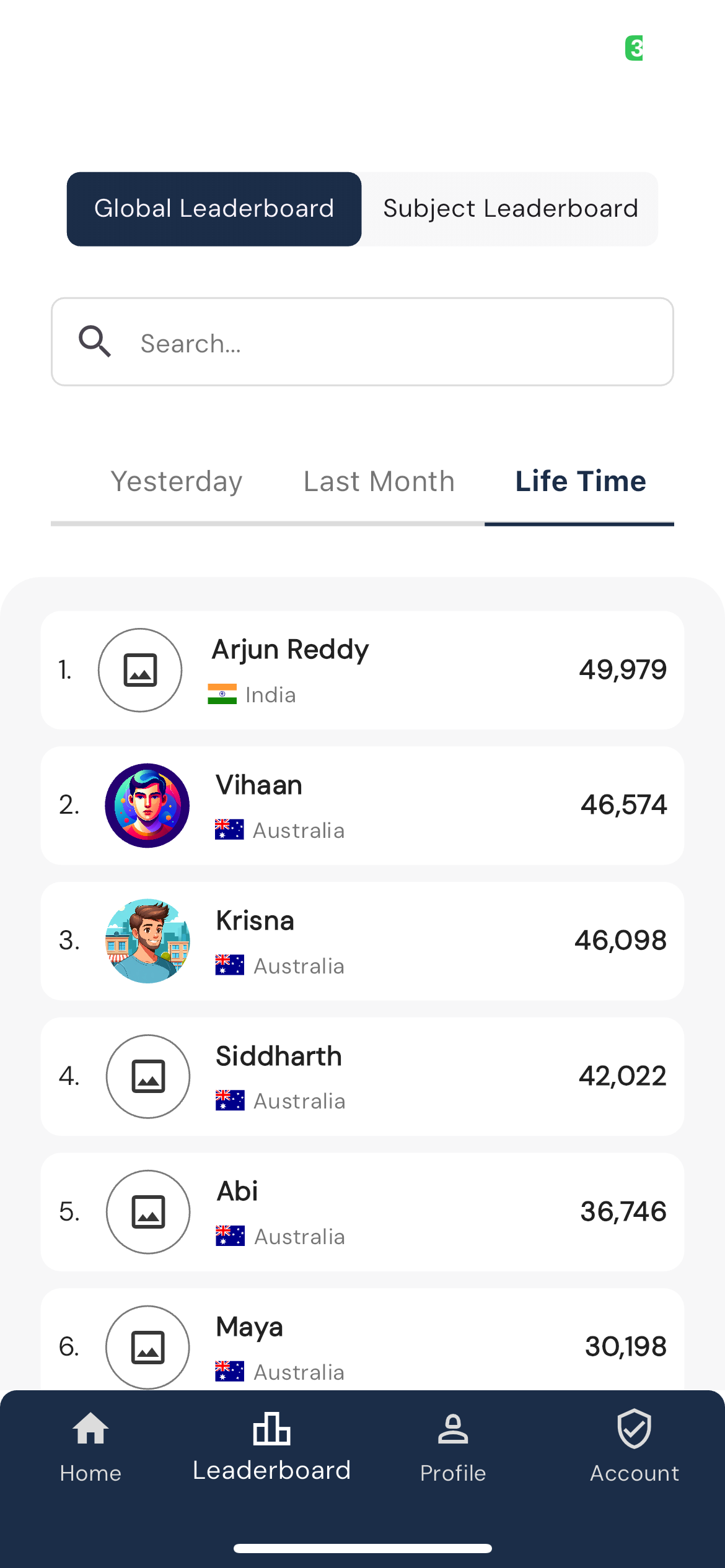Switch to Subject Leaderboard view
Viewport: 725px width, 1568px height.
(510, 209)
